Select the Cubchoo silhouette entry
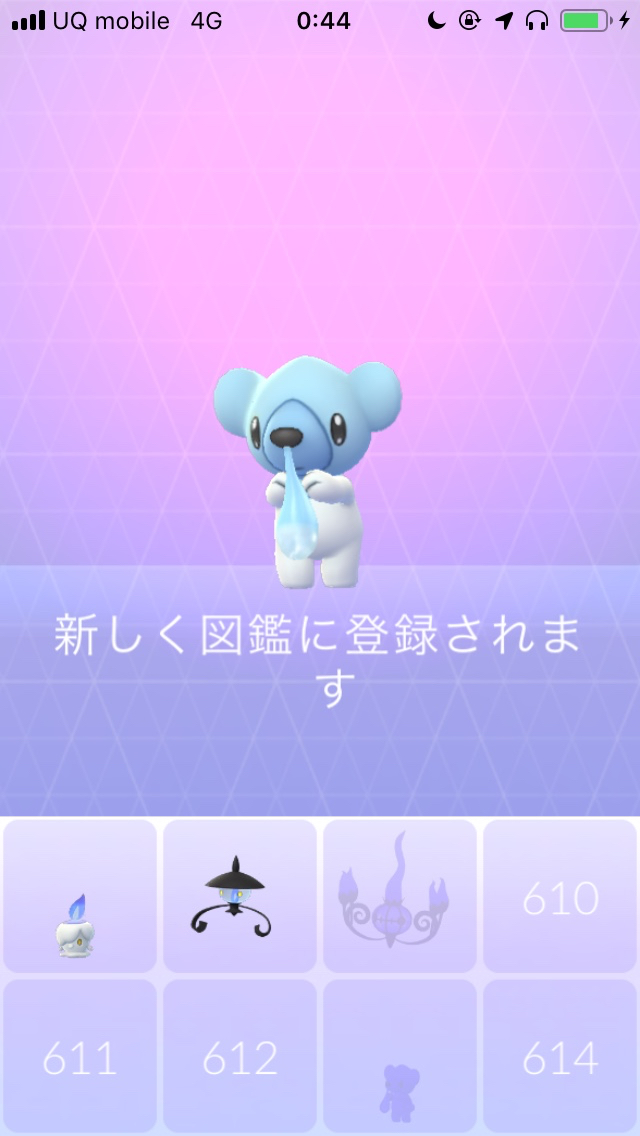This screenshot has width=640, height=1136. 400,1056
